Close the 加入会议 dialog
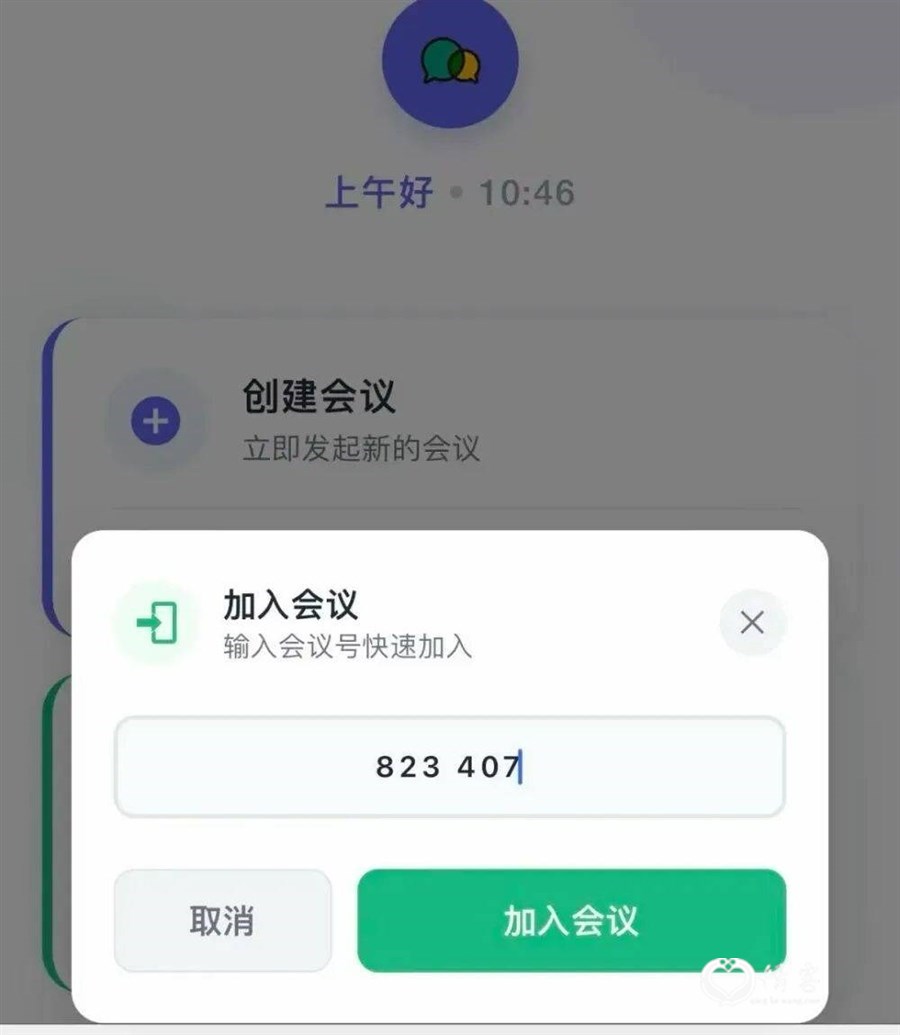This screenshot has height=1035, width=900. point(752,623)
